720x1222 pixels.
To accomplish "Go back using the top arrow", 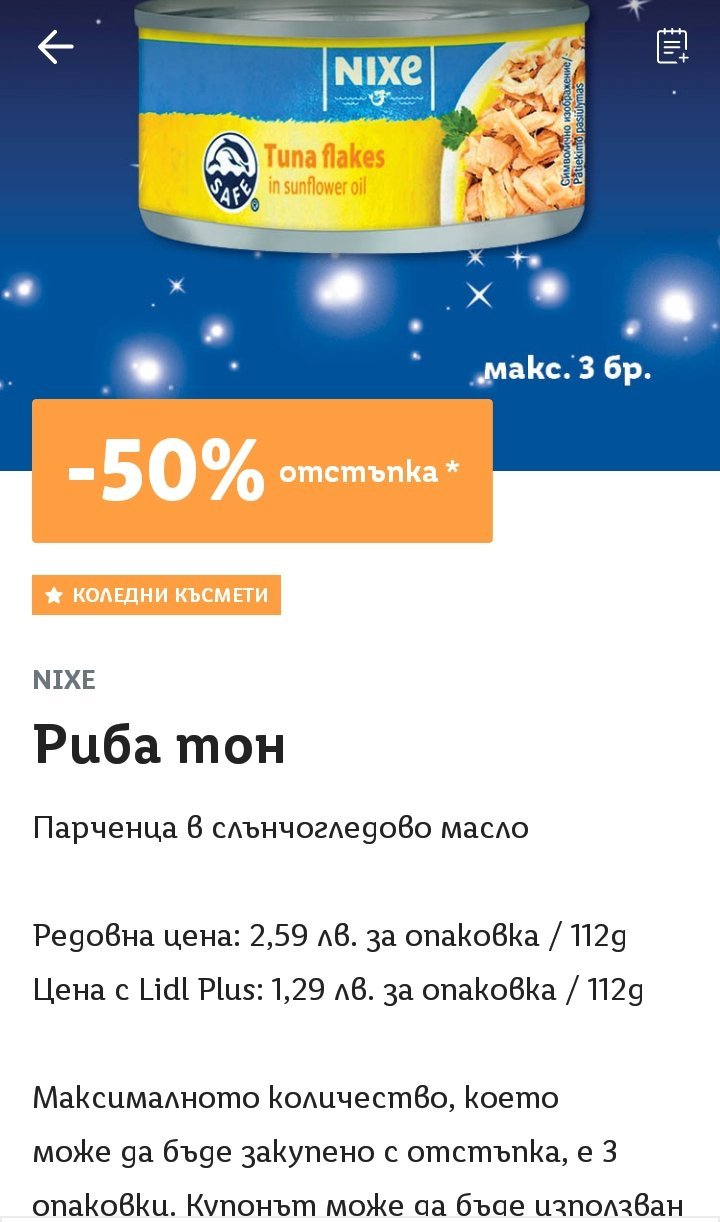I will click(55, 46).
